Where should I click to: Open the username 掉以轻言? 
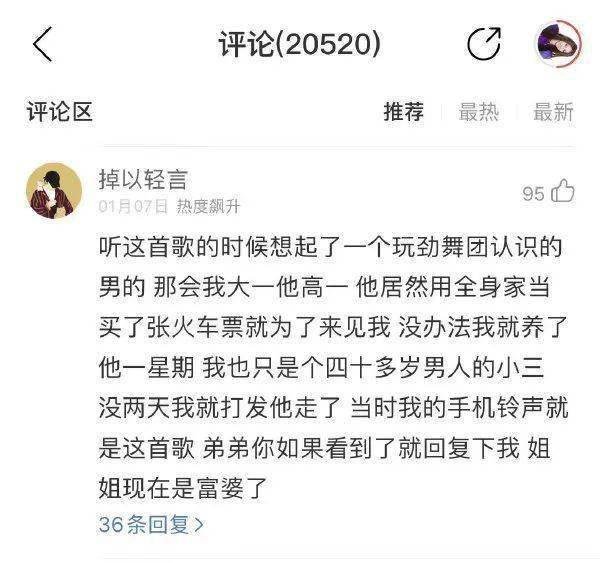(144, 178)
